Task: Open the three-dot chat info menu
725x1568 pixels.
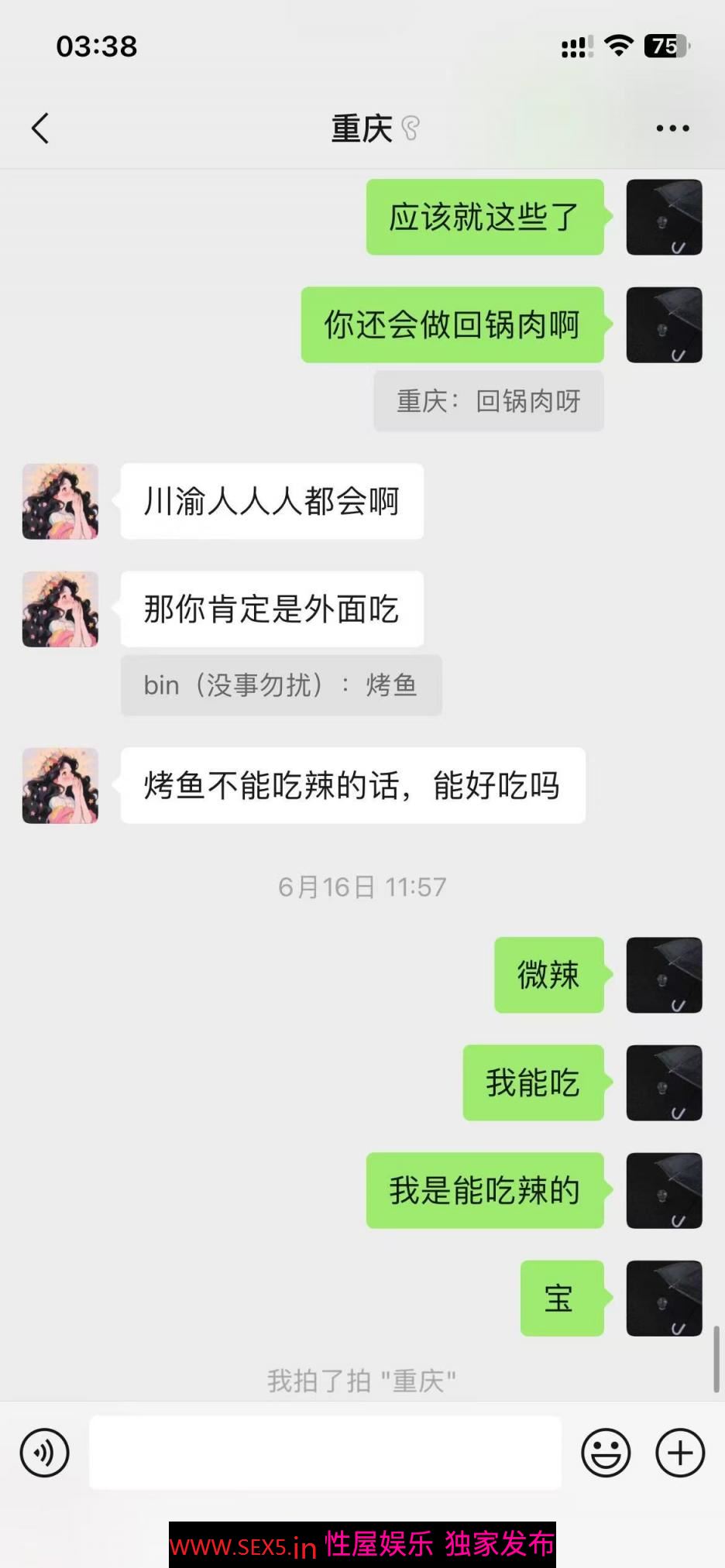Action: 672,129
